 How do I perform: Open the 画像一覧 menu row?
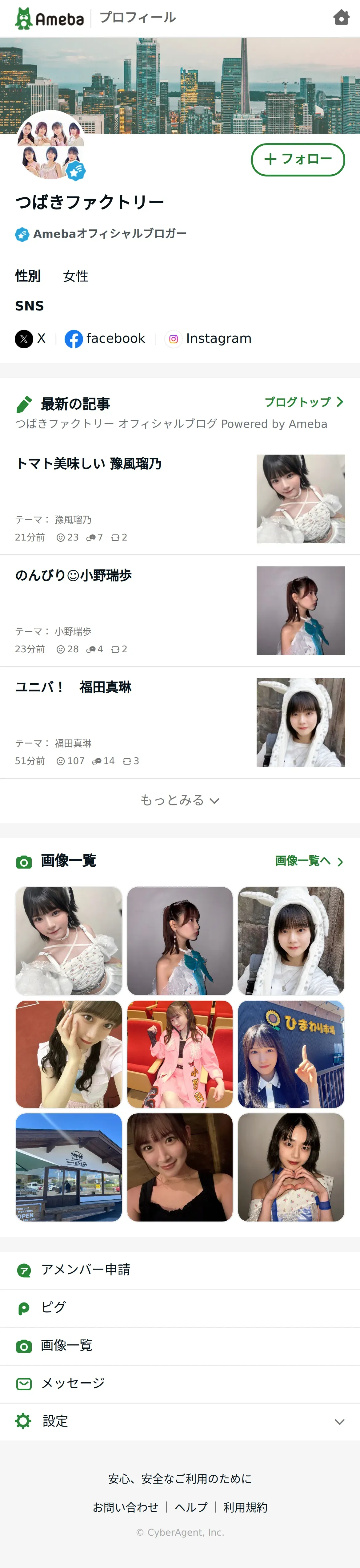[x=180, y=1345]
